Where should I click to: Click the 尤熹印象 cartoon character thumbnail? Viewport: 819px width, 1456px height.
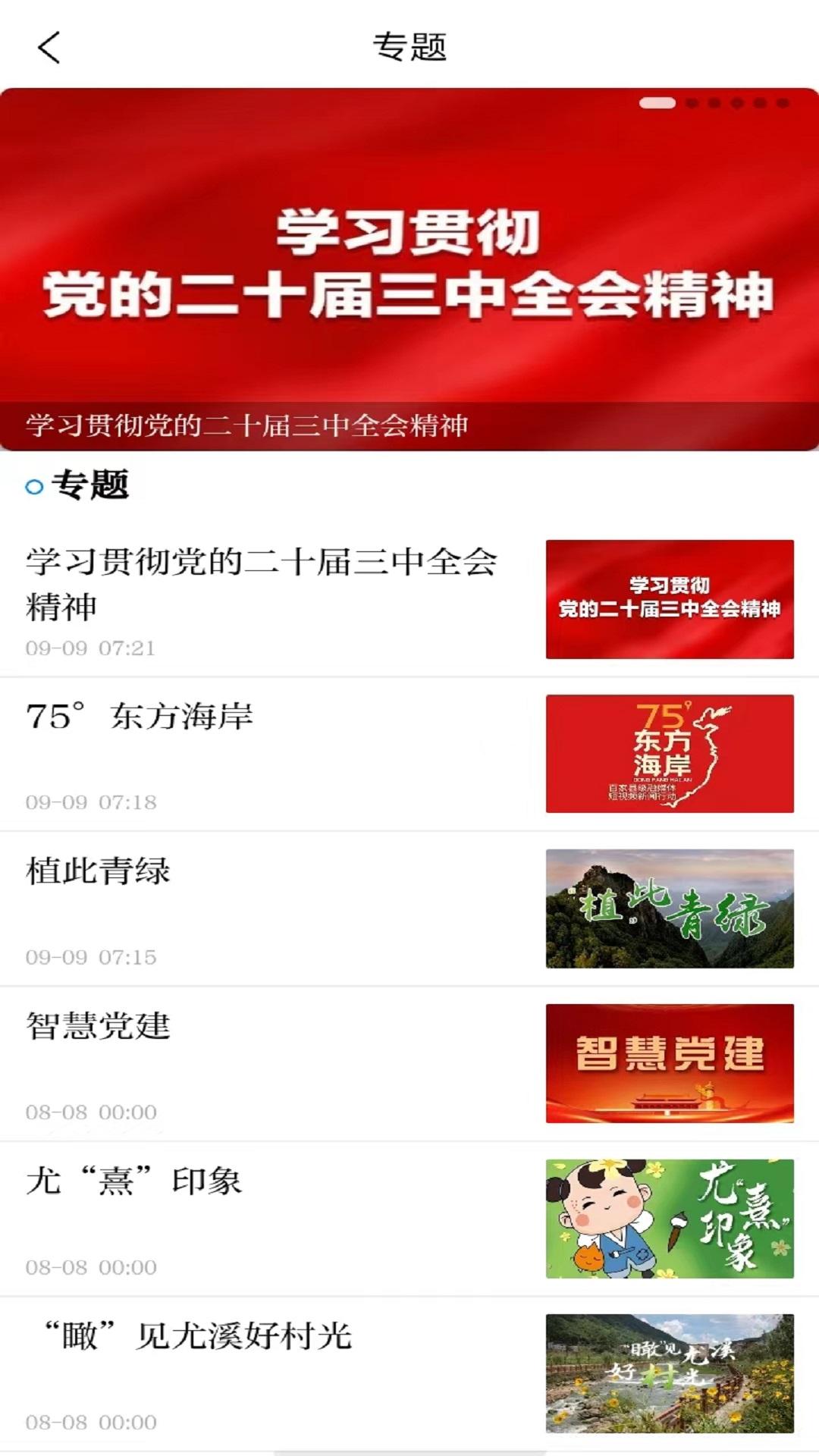[672, 1213]
